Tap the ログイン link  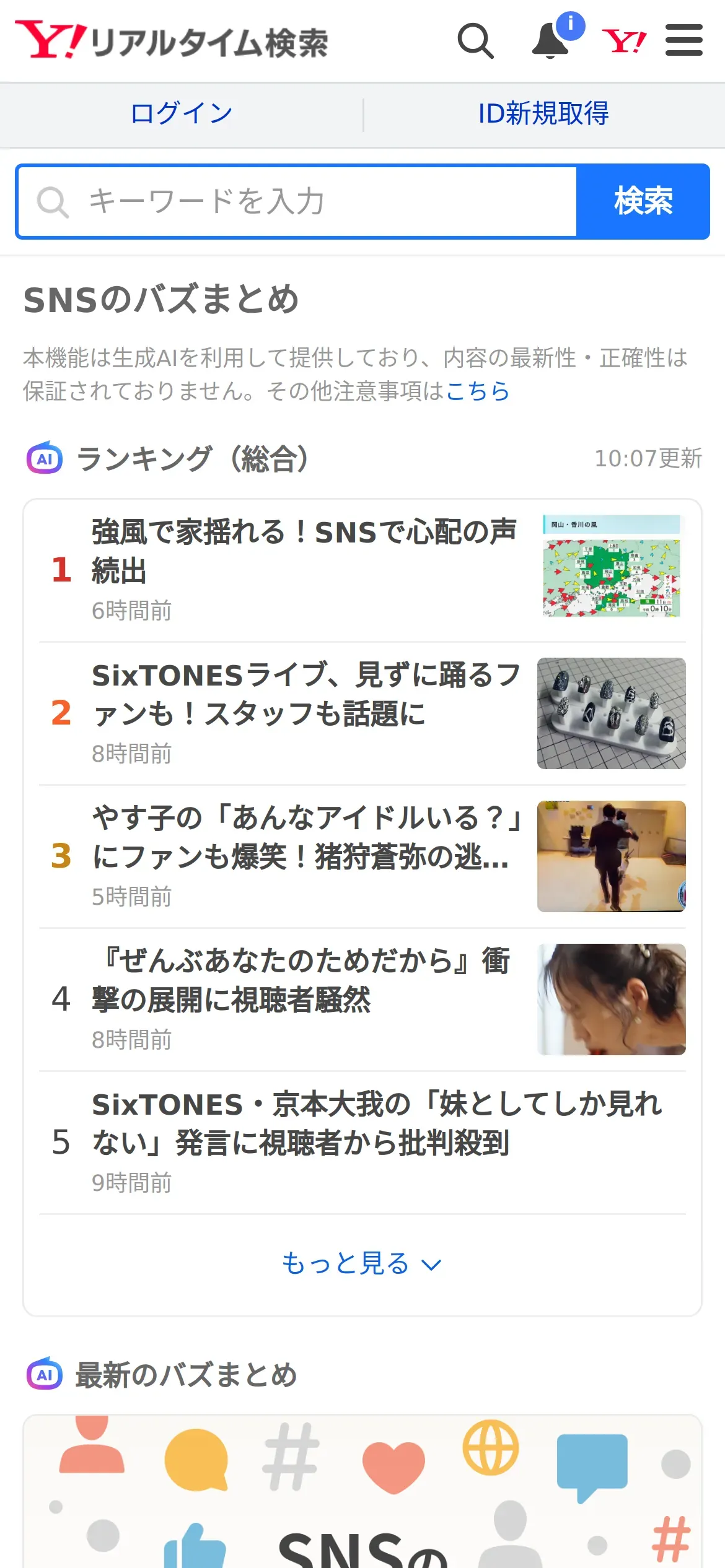tap(182, 114)
